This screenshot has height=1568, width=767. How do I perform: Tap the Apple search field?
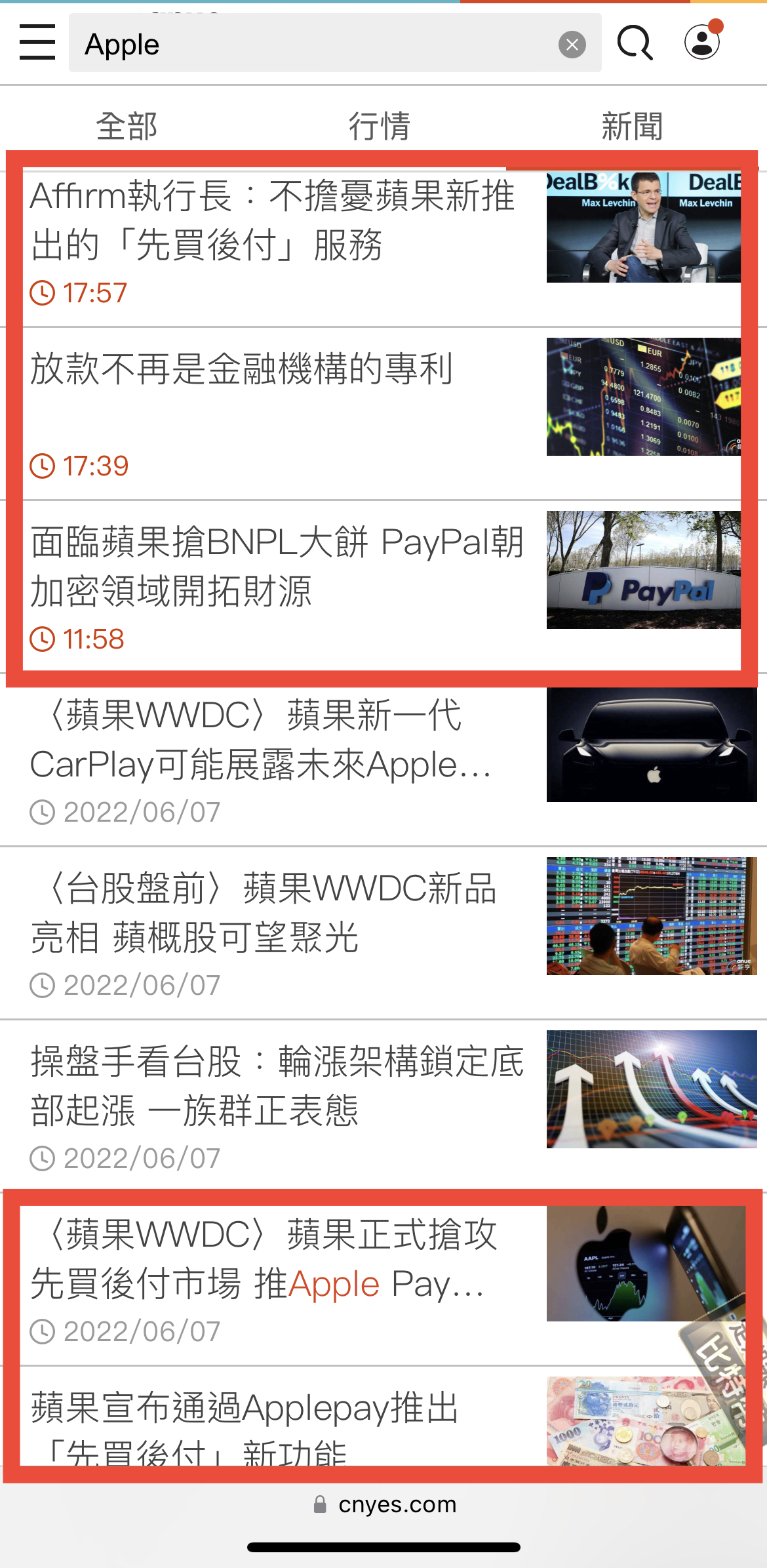click(x=315, y=44)
